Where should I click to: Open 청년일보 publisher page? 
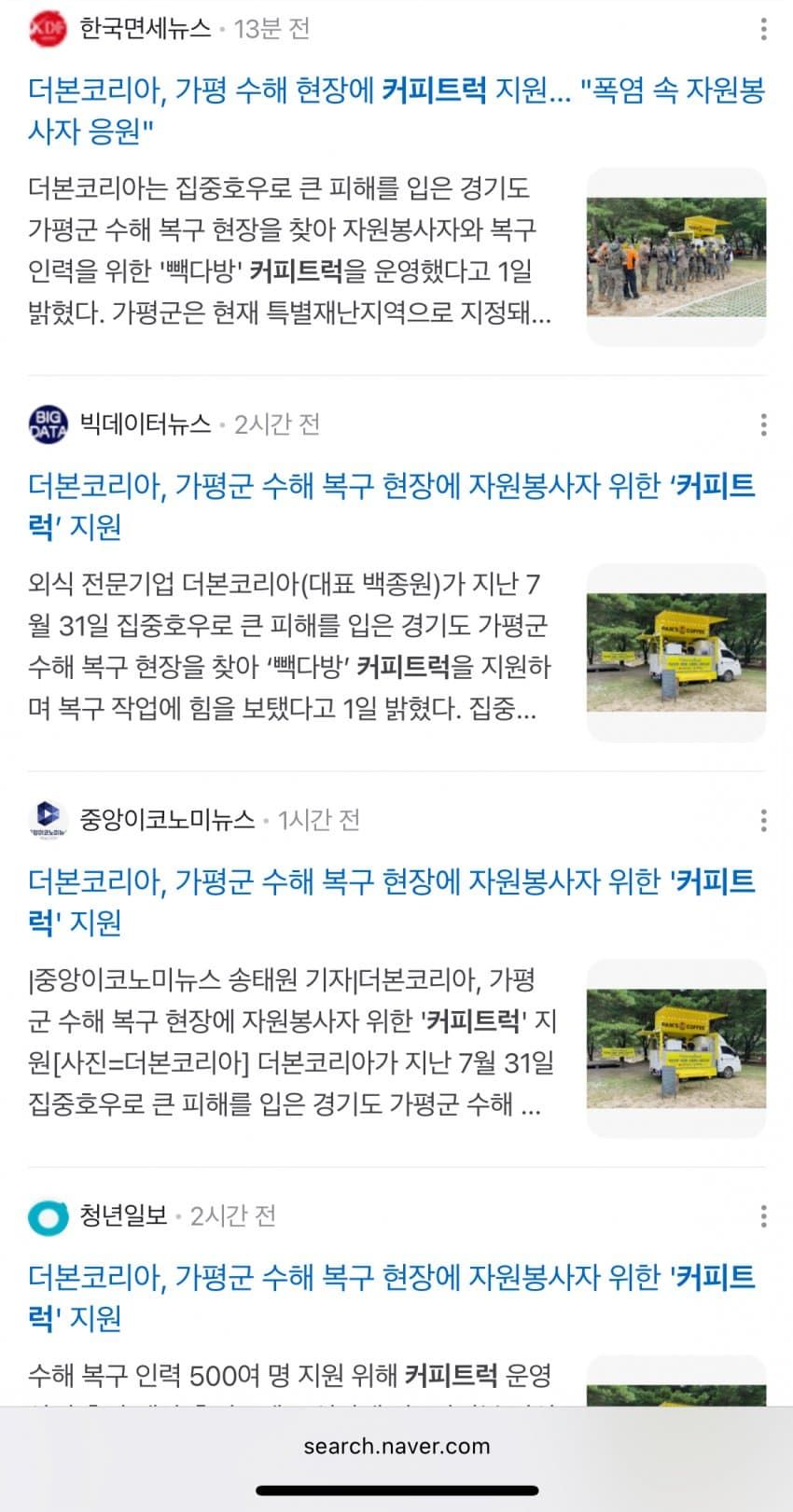tap(122, 1215)
